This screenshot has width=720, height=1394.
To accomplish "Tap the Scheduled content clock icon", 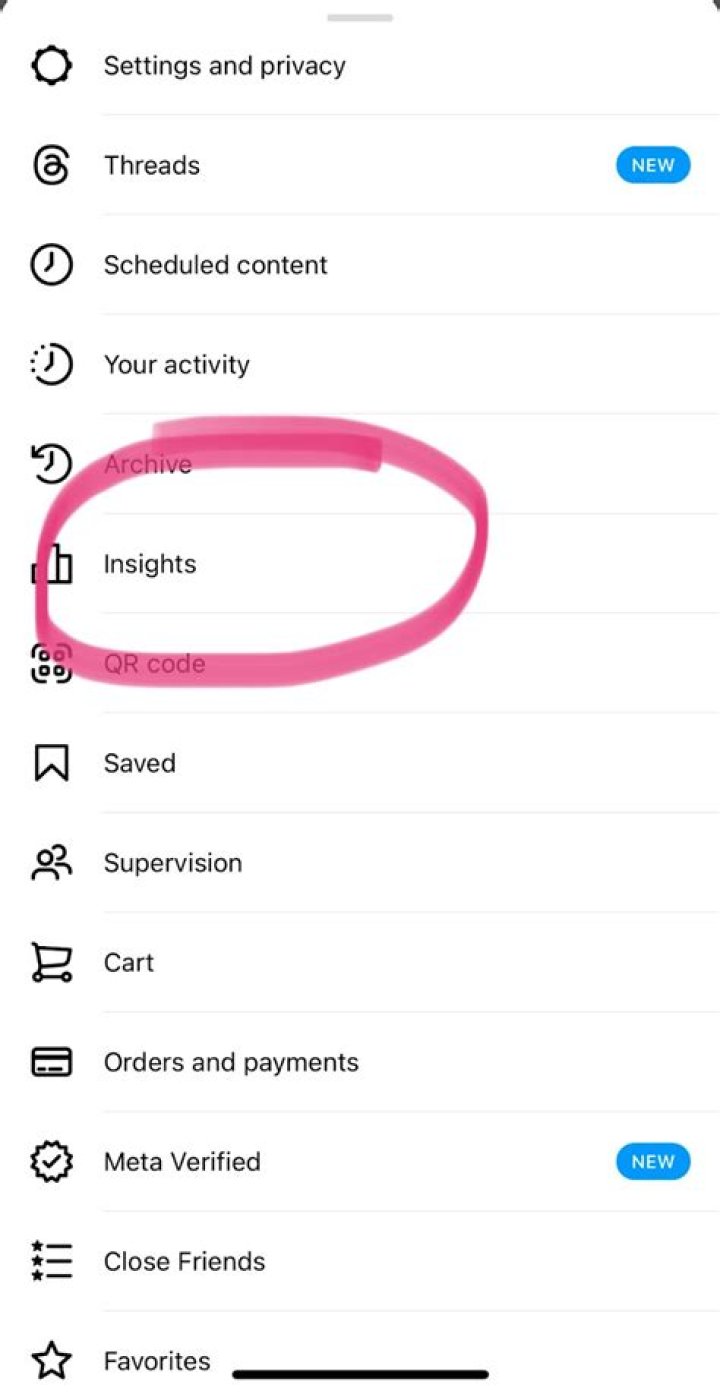I will tap(51, 265).
